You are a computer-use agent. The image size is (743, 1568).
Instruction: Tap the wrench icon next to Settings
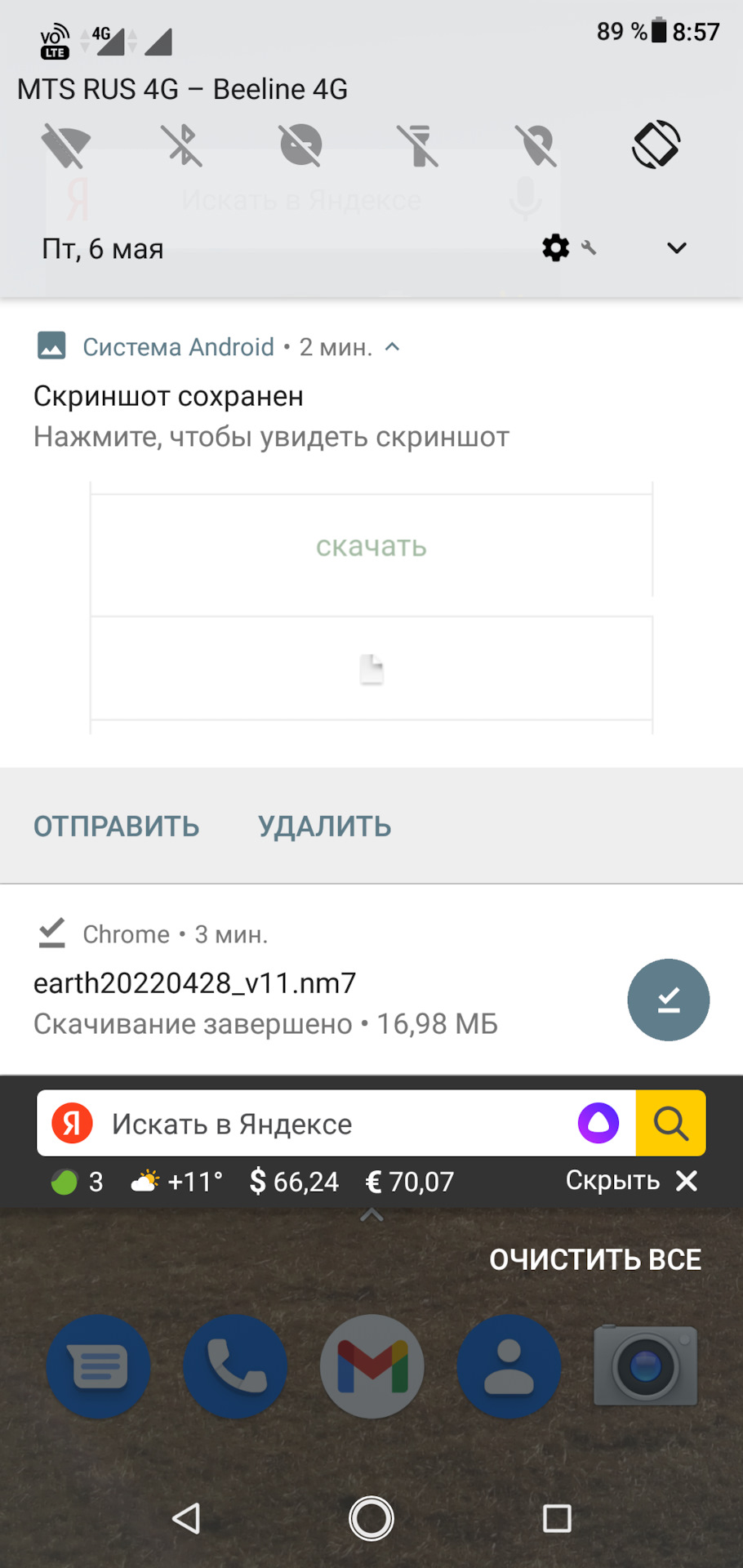point(590,248)
